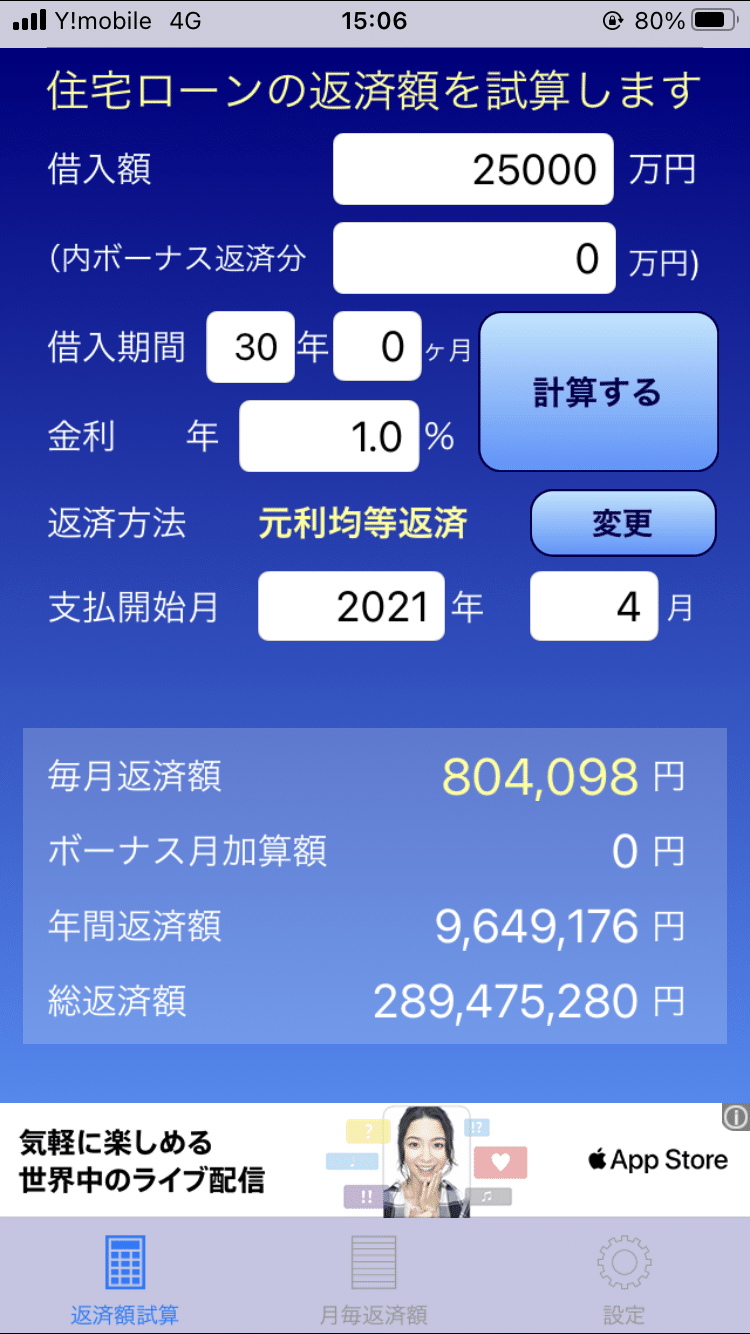Tap the ad information 'i' icon

[x=734, y=1117]
